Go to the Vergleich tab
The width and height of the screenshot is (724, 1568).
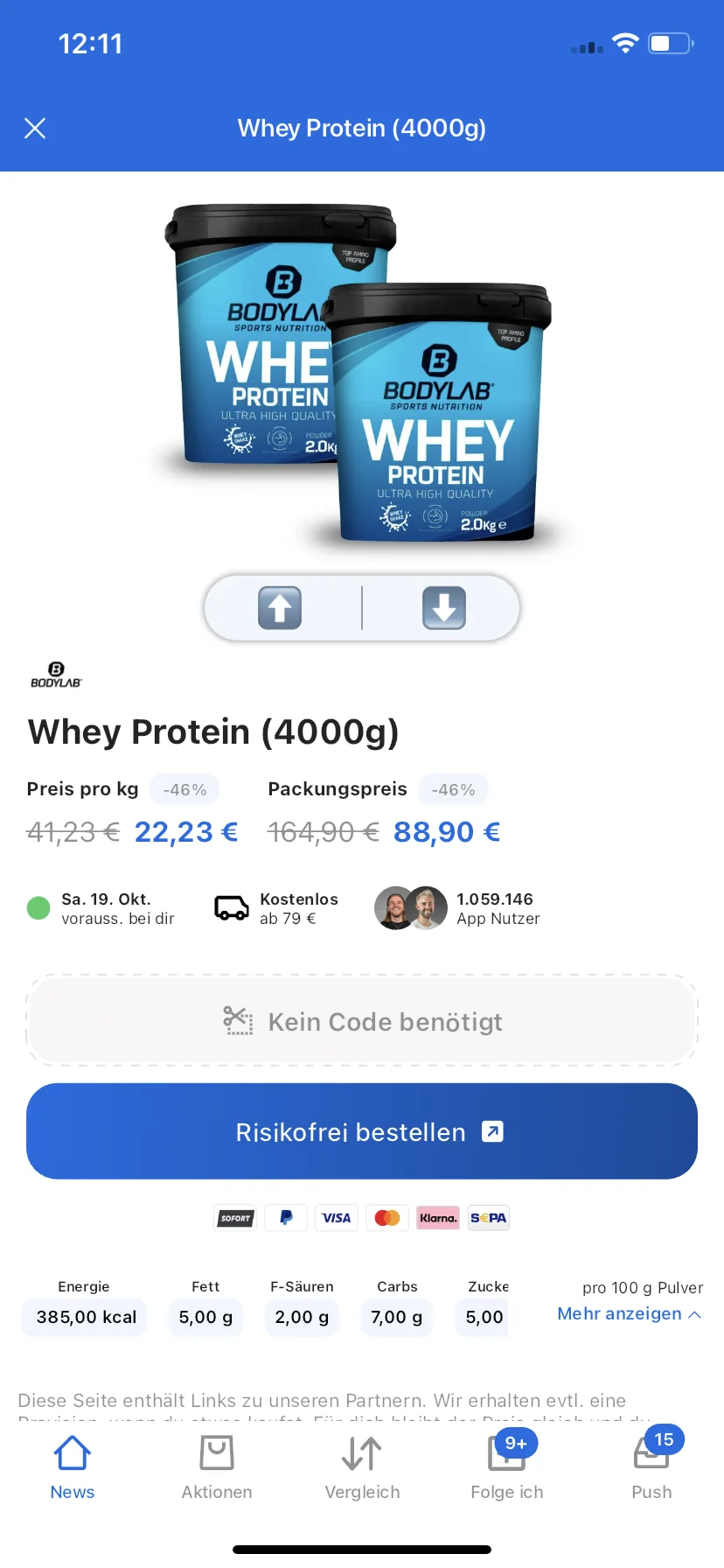coord(362,1468)
